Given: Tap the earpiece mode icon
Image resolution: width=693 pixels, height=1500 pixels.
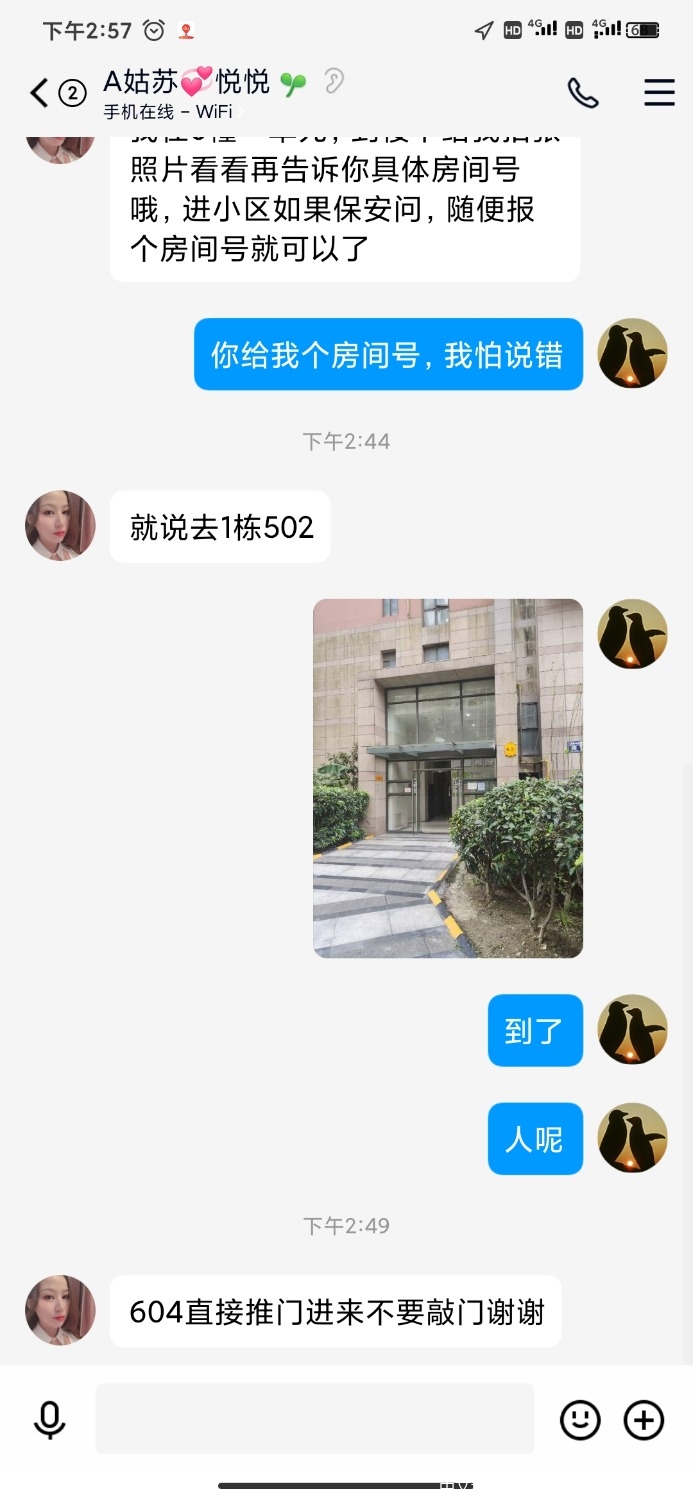Looking at the screenshot, I should pos(334,82).
